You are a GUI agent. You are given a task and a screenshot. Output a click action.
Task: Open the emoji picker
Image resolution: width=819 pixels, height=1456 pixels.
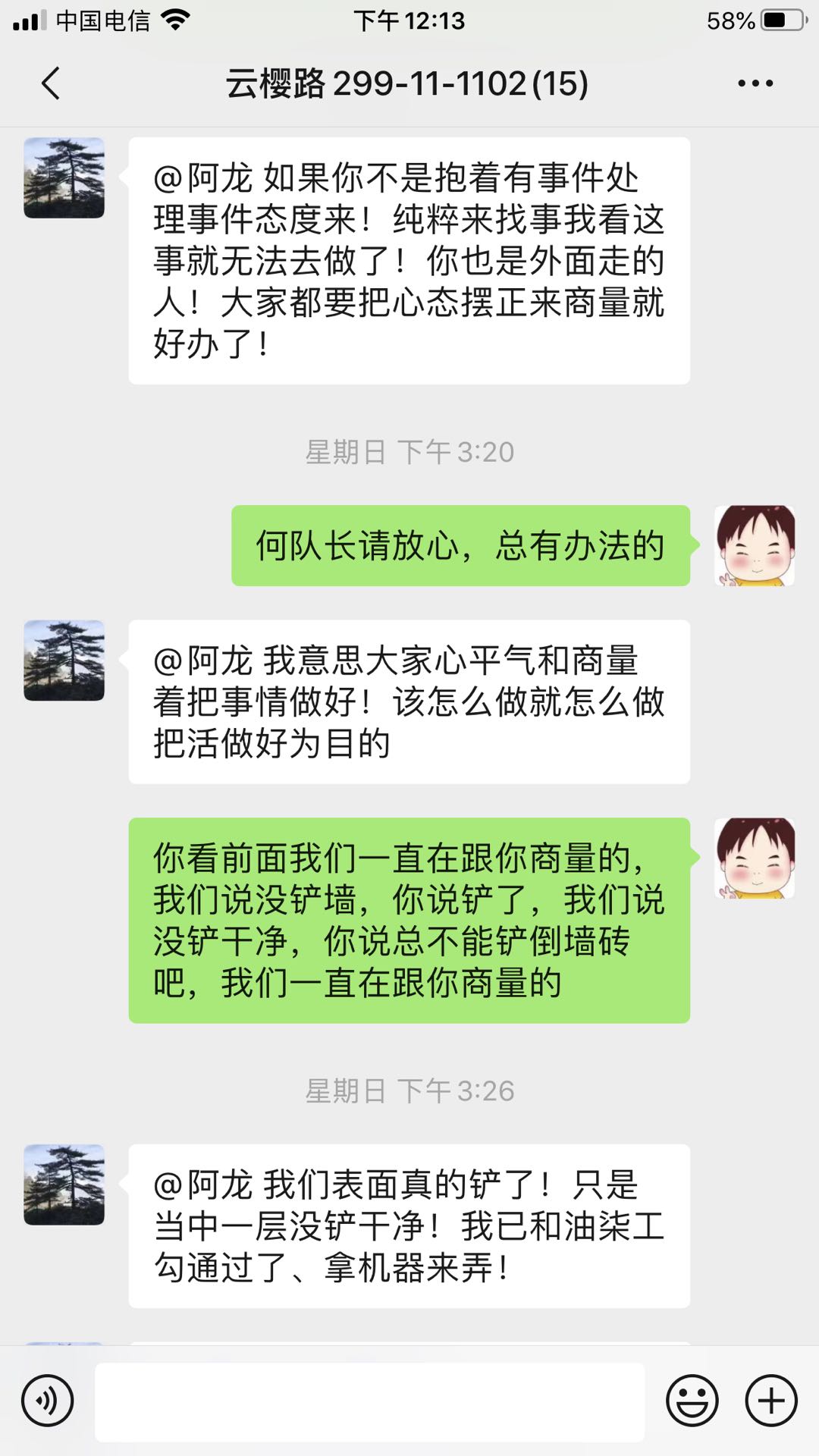pos(692,1401)
